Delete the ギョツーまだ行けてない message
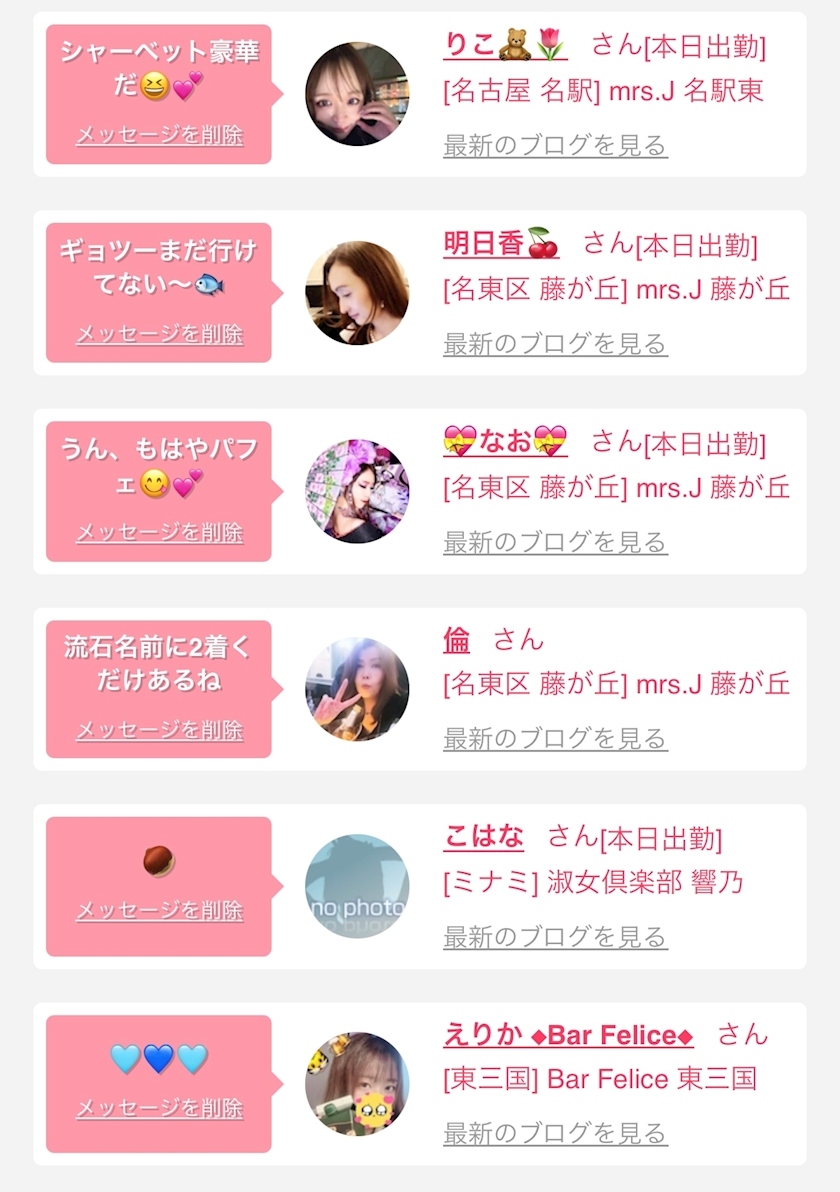840x1192 pixels. (x=159, y=334)
